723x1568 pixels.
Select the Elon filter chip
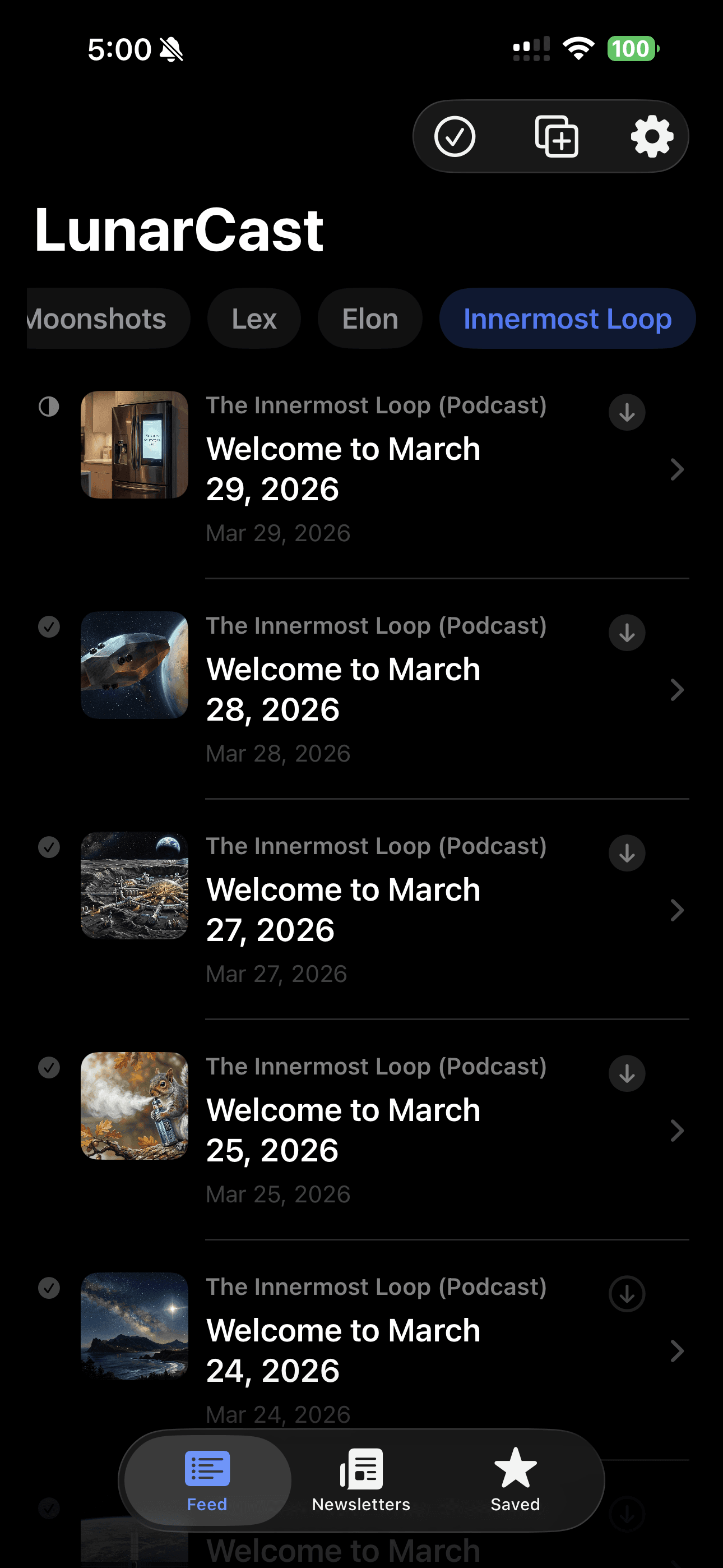(x=369, y=319)
